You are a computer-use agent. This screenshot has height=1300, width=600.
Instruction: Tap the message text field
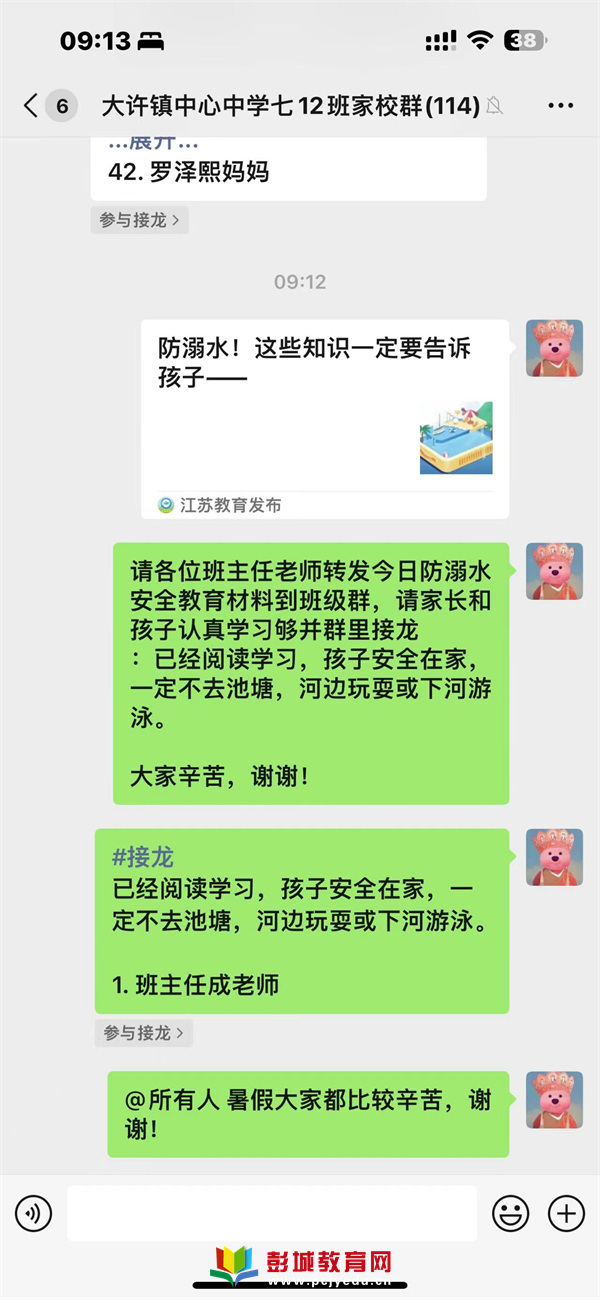click(271, 1214)
